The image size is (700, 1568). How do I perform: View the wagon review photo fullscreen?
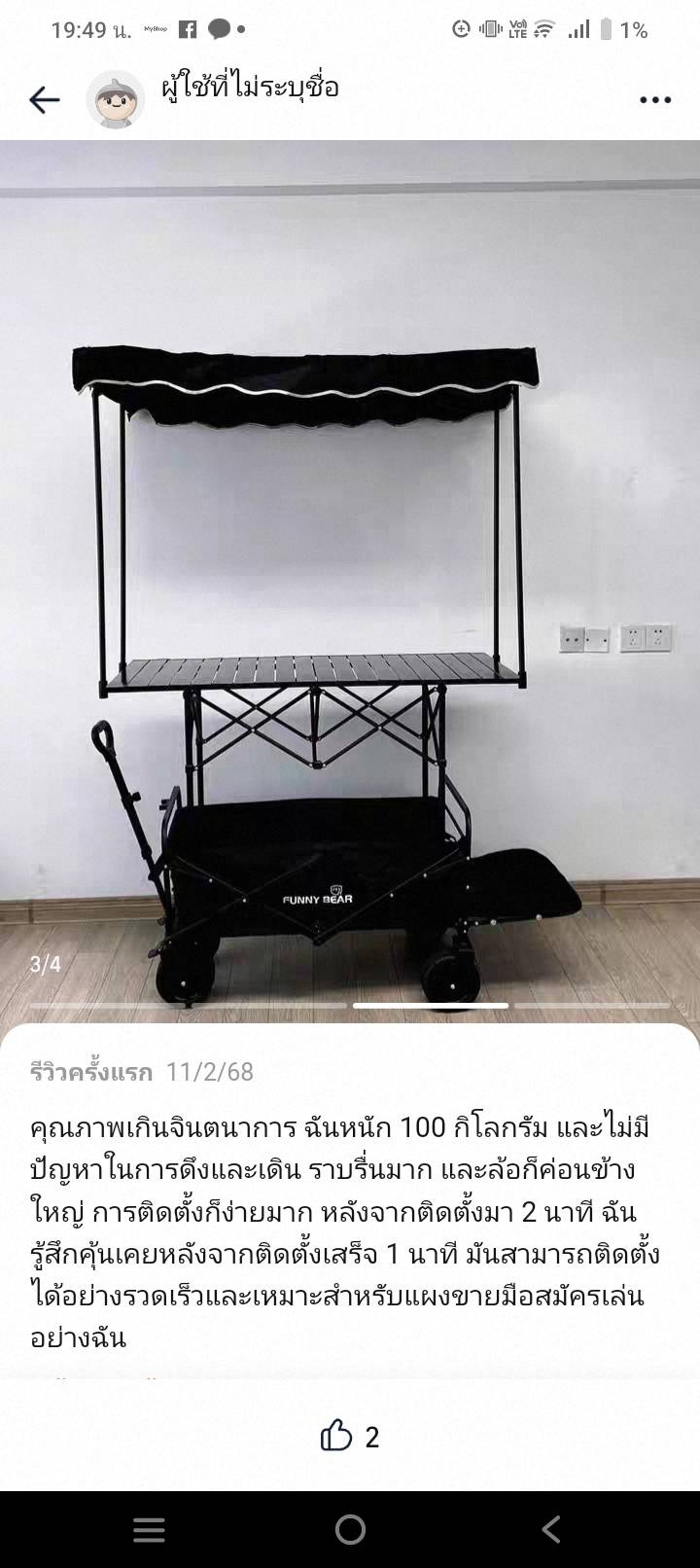(x=350, y=584)
